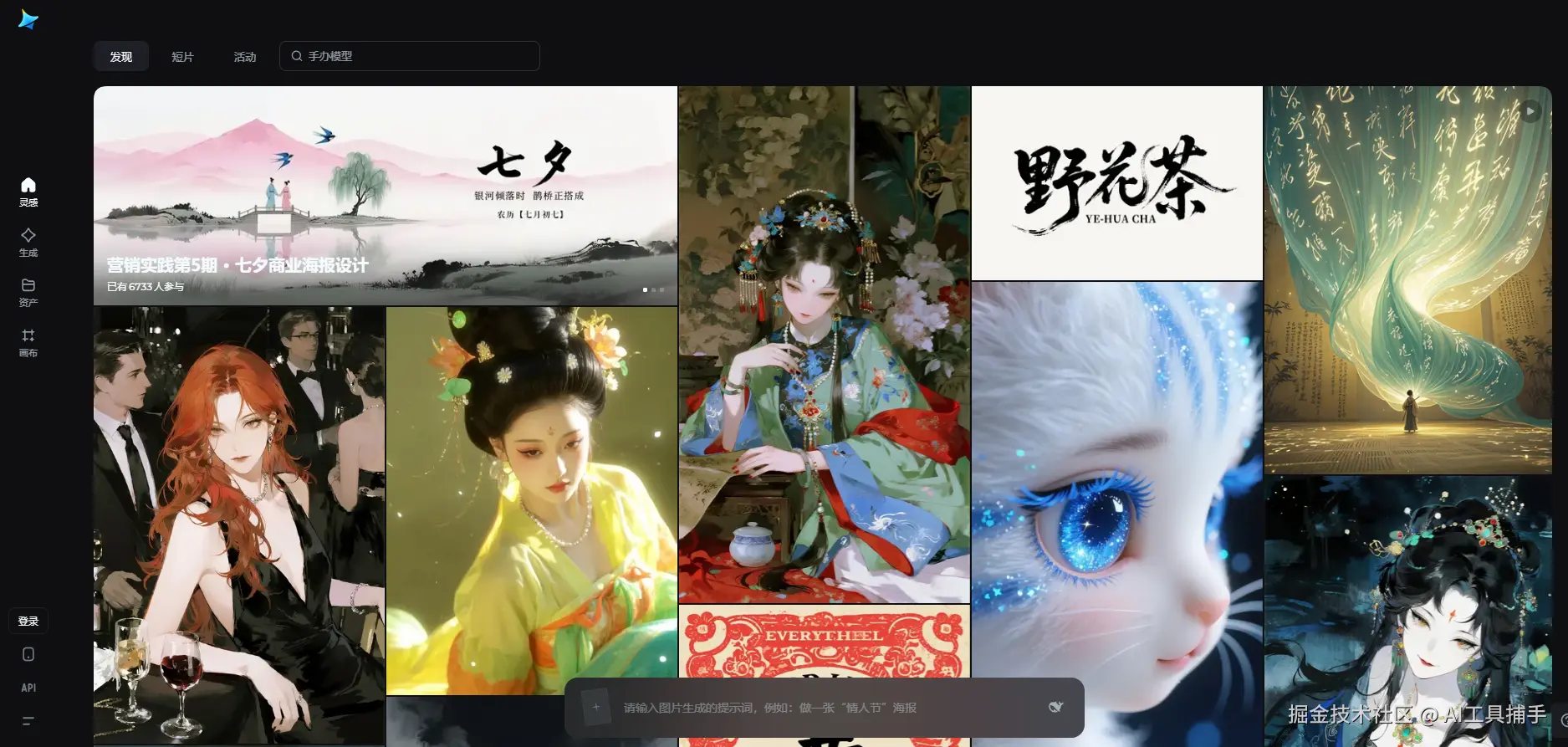Play the glowing green scroll video tile
The image size is (1568, 747).
coord(1407,280)
